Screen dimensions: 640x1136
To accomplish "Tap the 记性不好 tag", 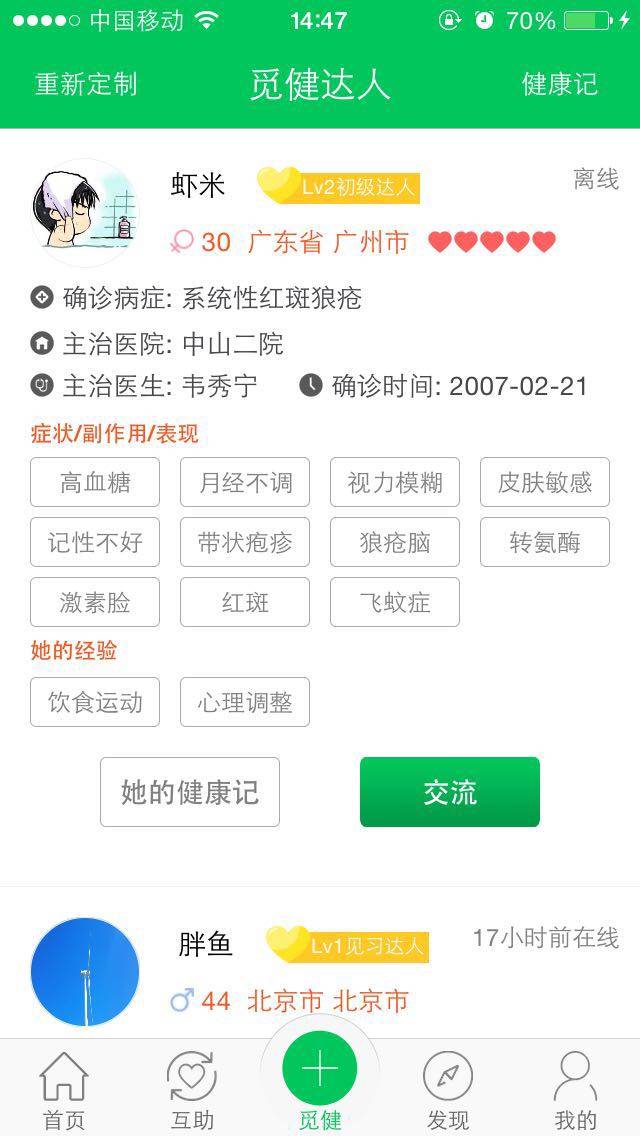I will click(x=95, y=543).
